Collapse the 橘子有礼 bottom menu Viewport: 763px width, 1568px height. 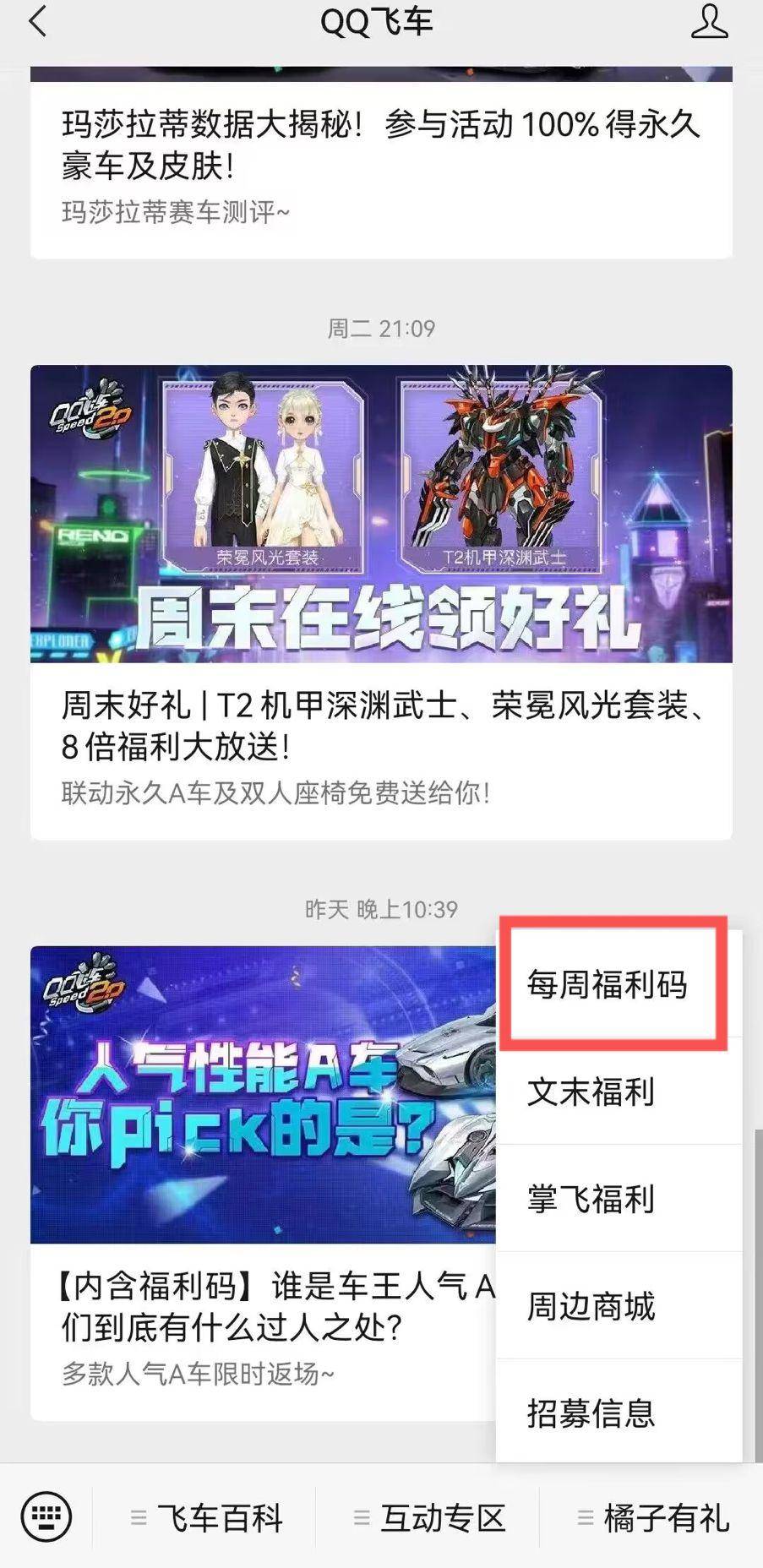653,1518
